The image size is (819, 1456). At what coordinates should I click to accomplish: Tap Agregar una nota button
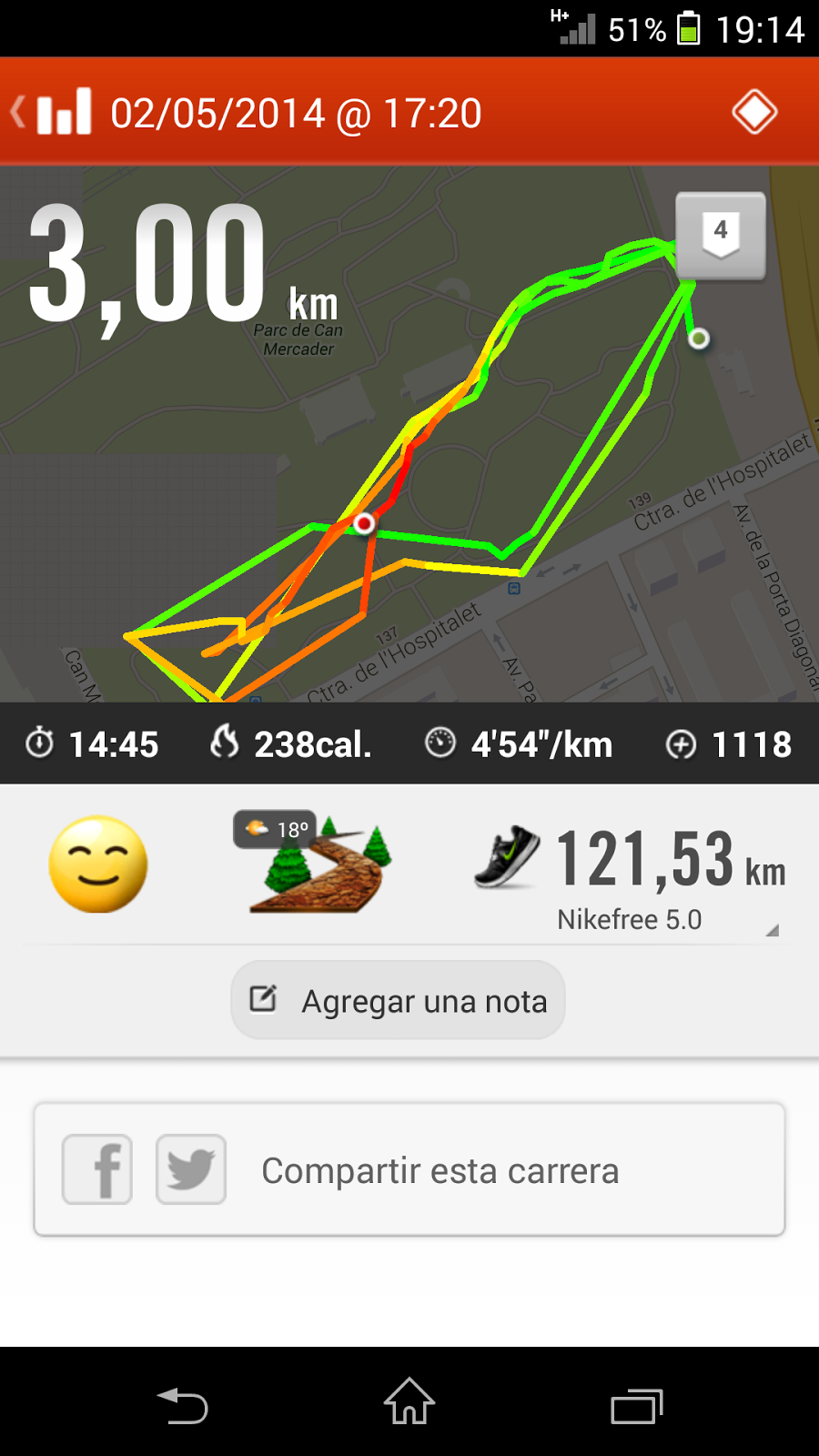(398, 1000)
